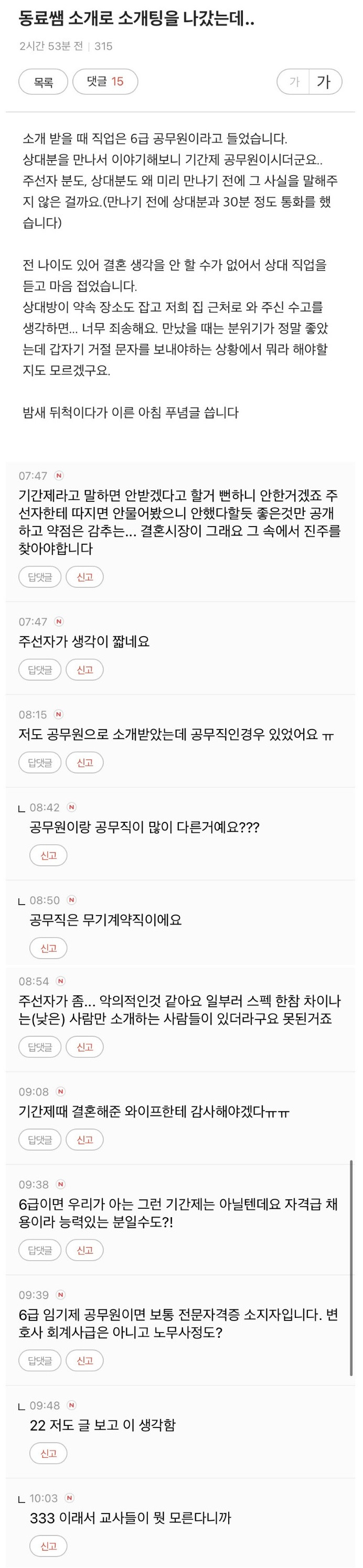
Task: Reply to the 08:54 comment about 악의적인 주선자
Action: point(40,1047)
